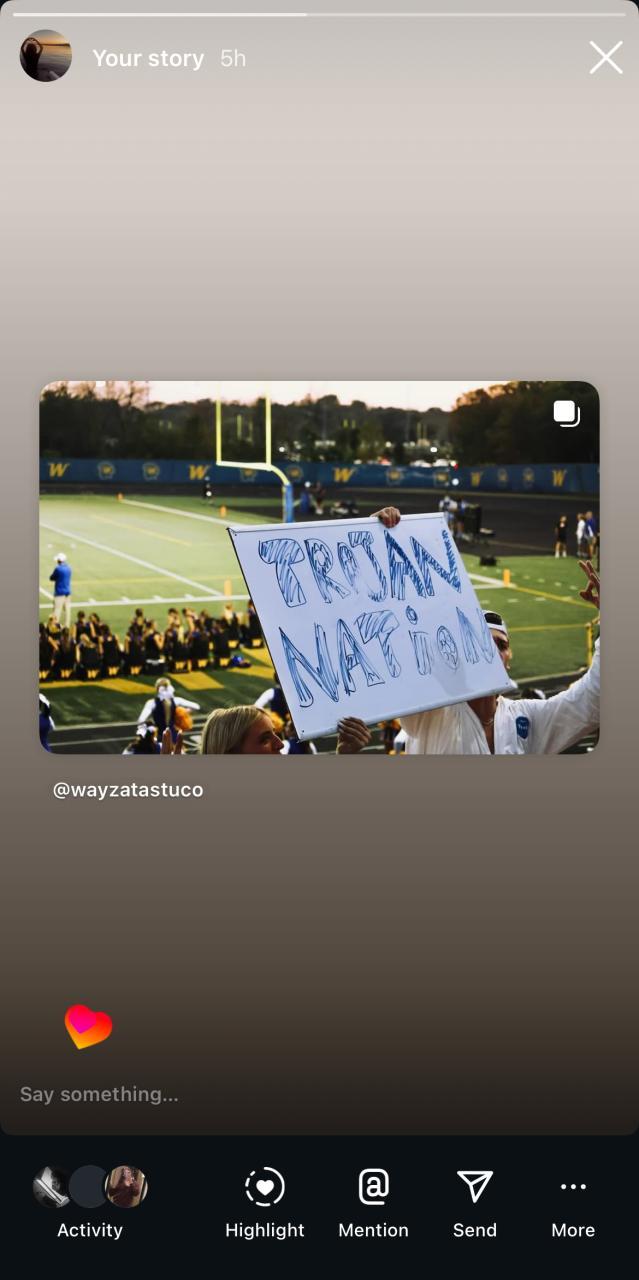Open the More options menu
Image resolution: width=639 pixels, height=1280 pixels.
pos(573,1202)
